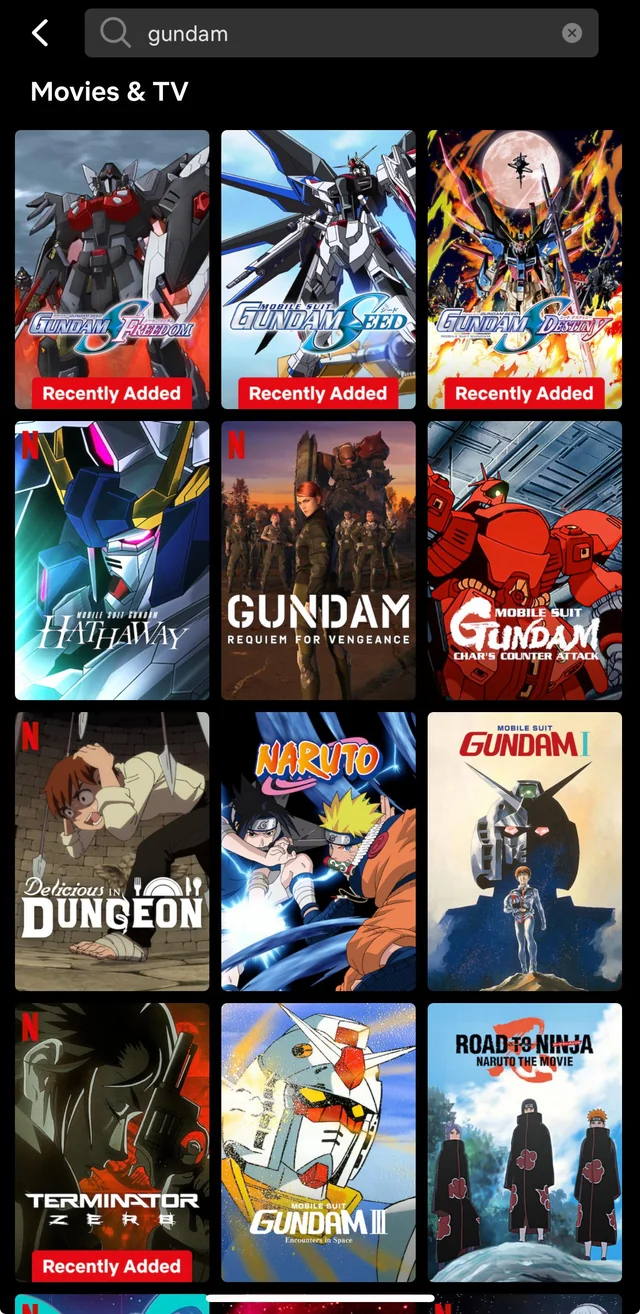Open Road to Ninja Naruto movie

point(525,1142)
